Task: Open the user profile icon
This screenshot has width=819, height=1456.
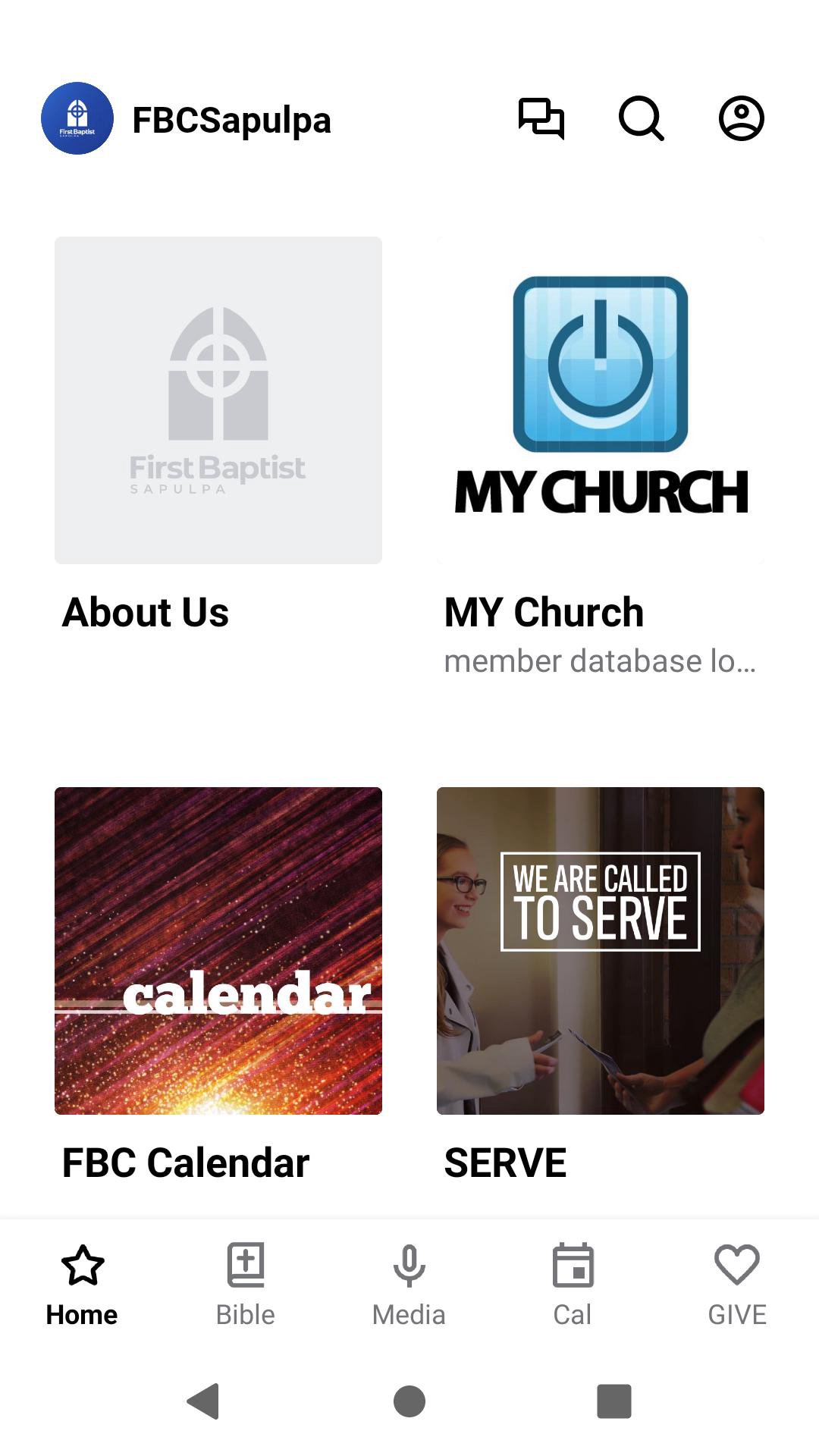Action: pyautogui.click(x=741, y=118)
